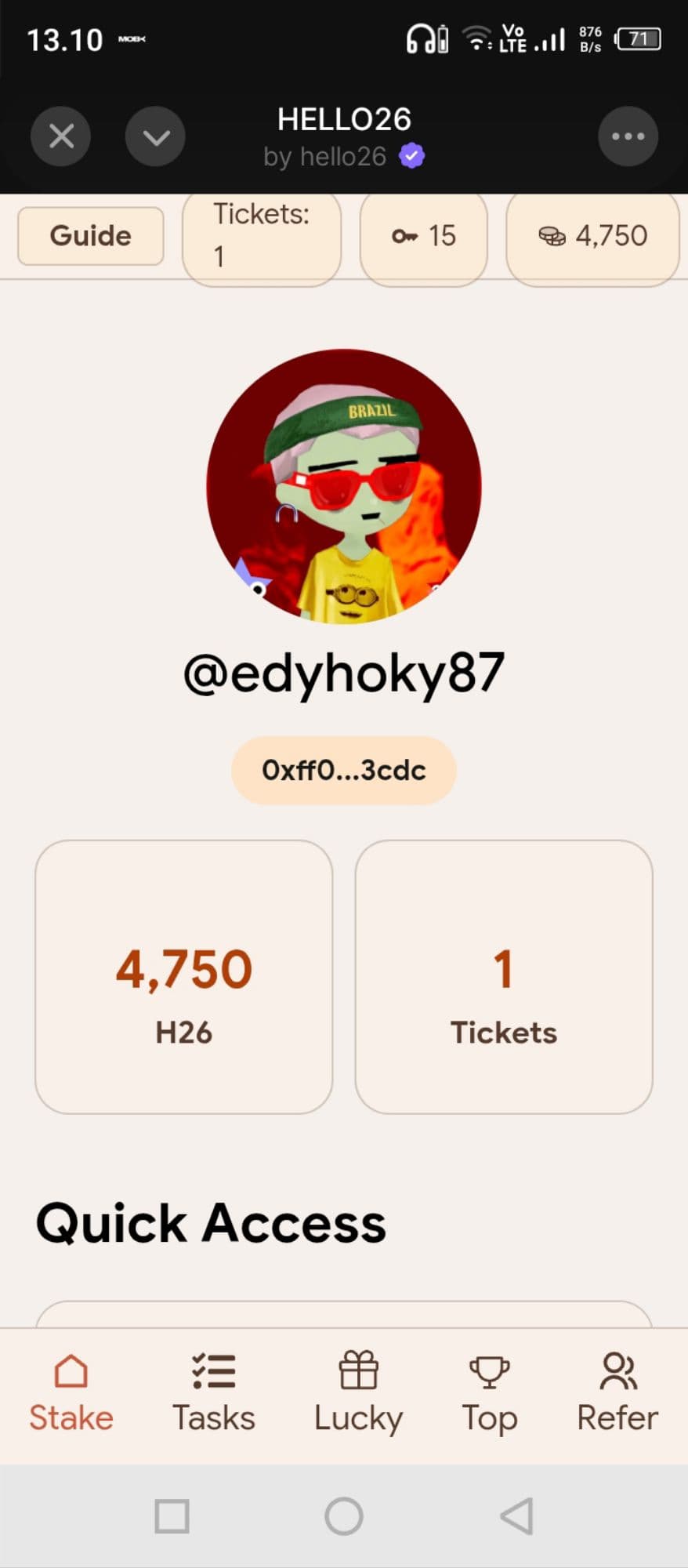This screenshot has height=1568, width=688.
Task: Tap the wallet address 0xff0...3cdc
Action: pos(343,770)
